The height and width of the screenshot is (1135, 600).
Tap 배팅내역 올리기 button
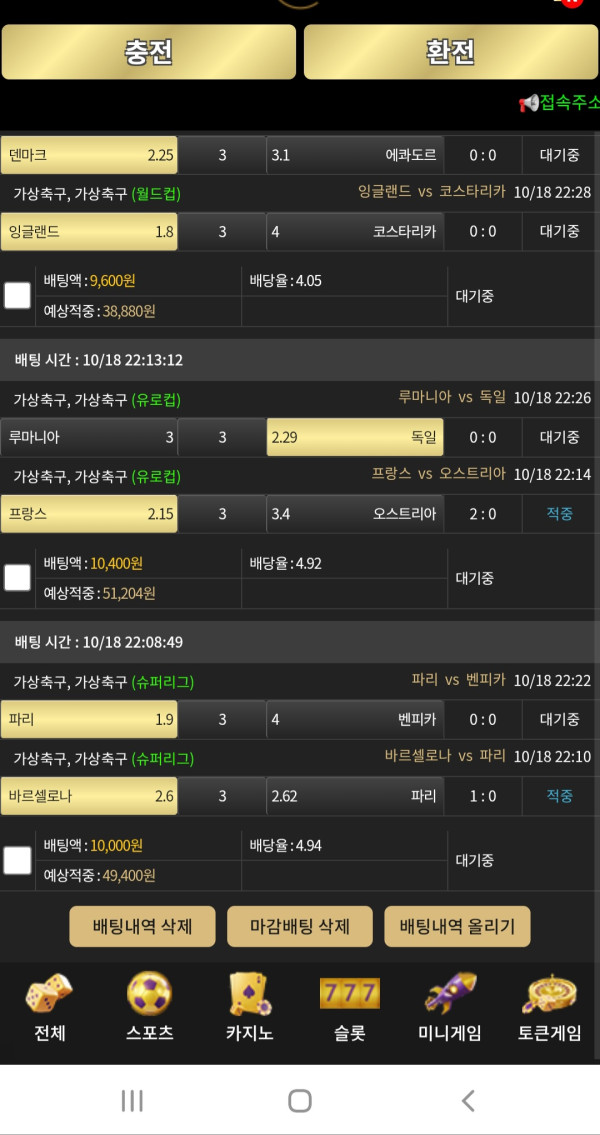[457, 926]
